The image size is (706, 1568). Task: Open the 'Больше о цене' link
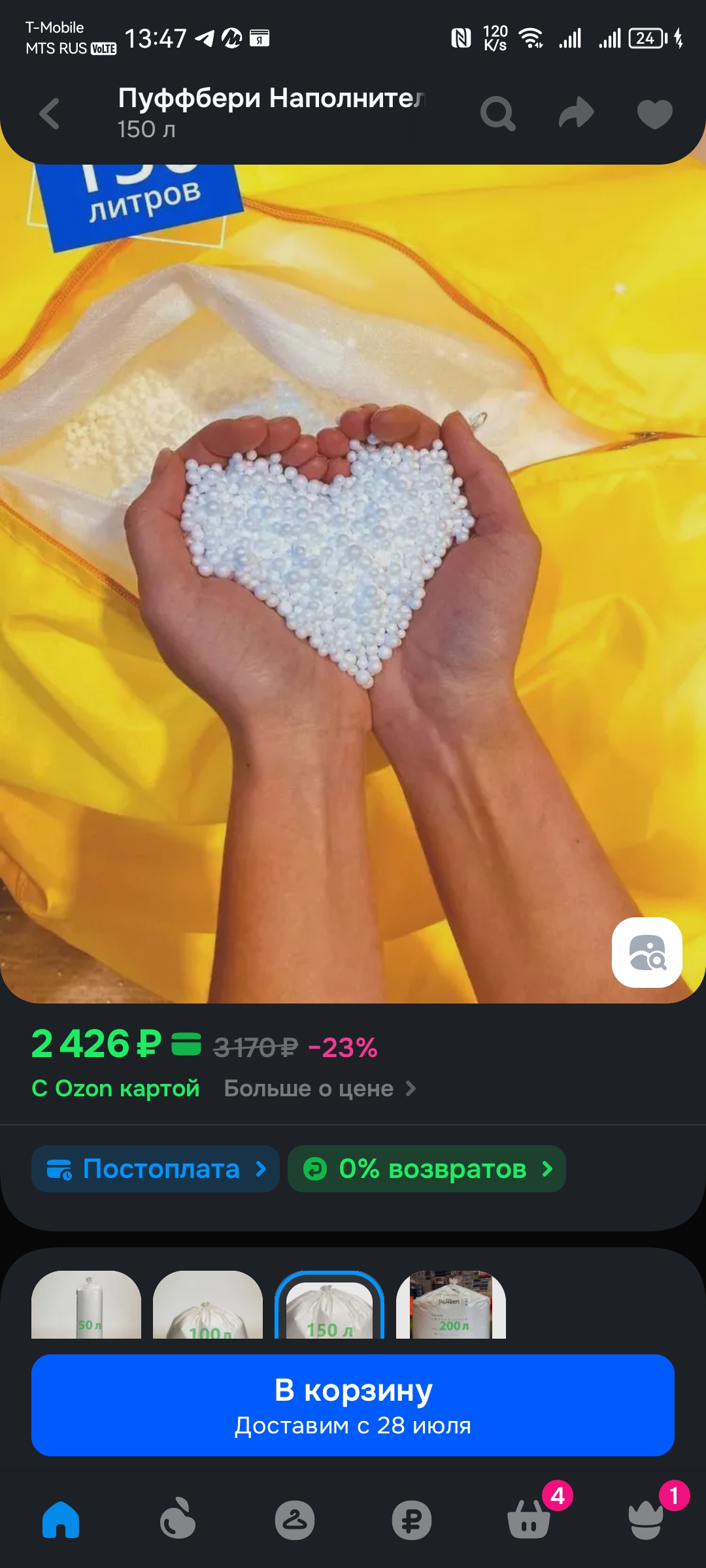[320, 1088]
